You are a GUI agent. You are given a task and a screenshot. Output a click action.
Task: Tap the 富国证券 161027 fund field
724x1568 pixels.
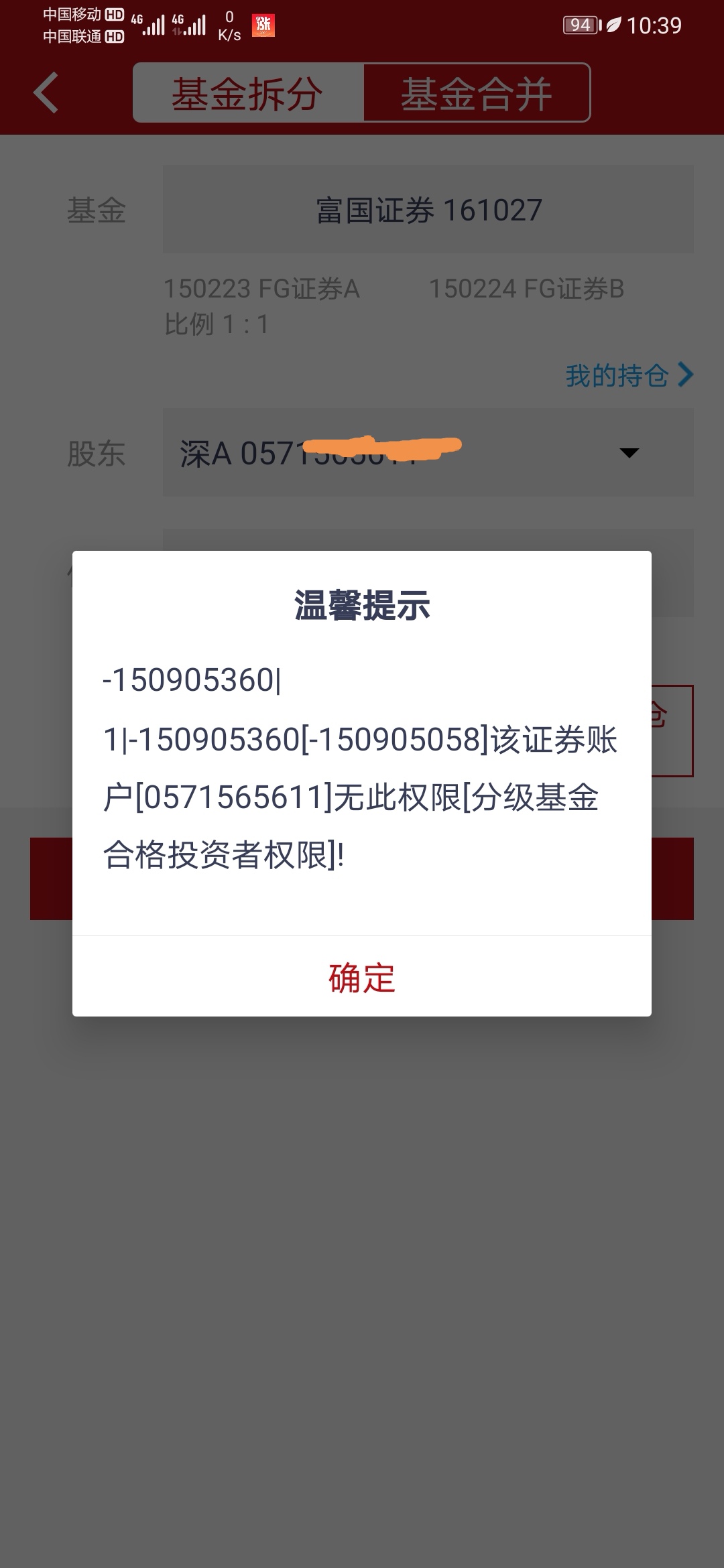(428, 210)
